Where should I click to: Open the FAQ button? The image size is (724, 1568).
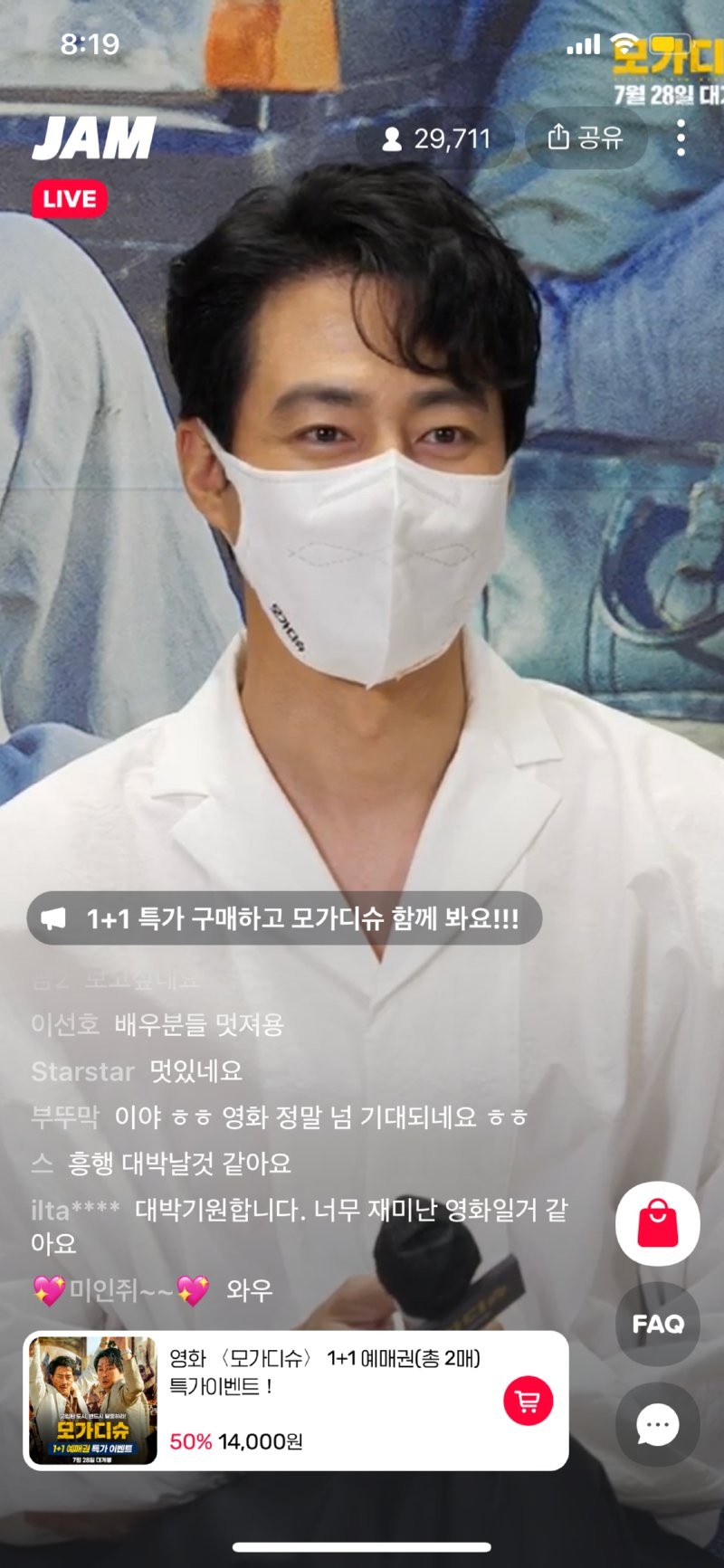tap(657, 1324)
